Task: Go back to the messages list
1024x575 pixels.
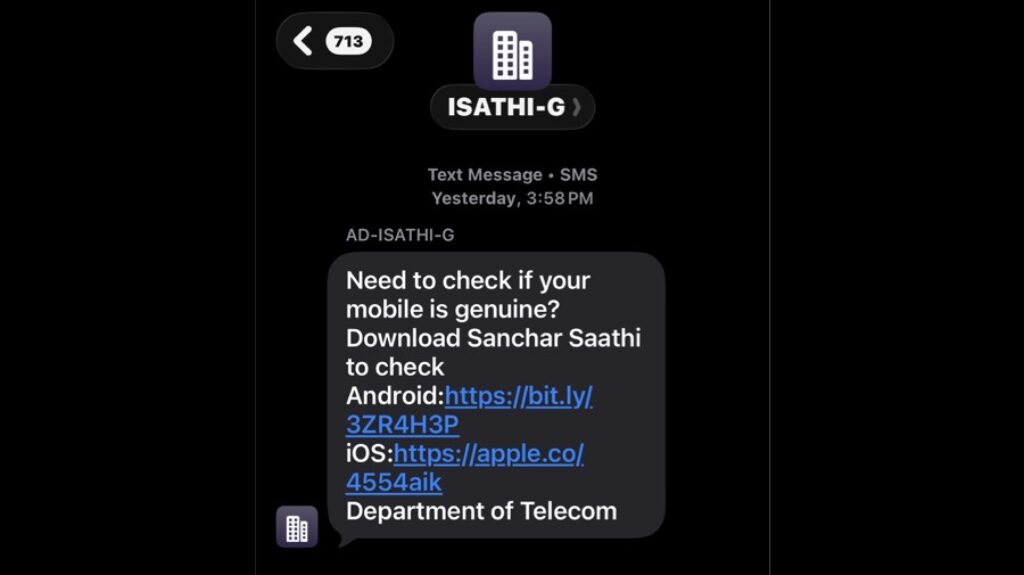Action: pos(333,41)
